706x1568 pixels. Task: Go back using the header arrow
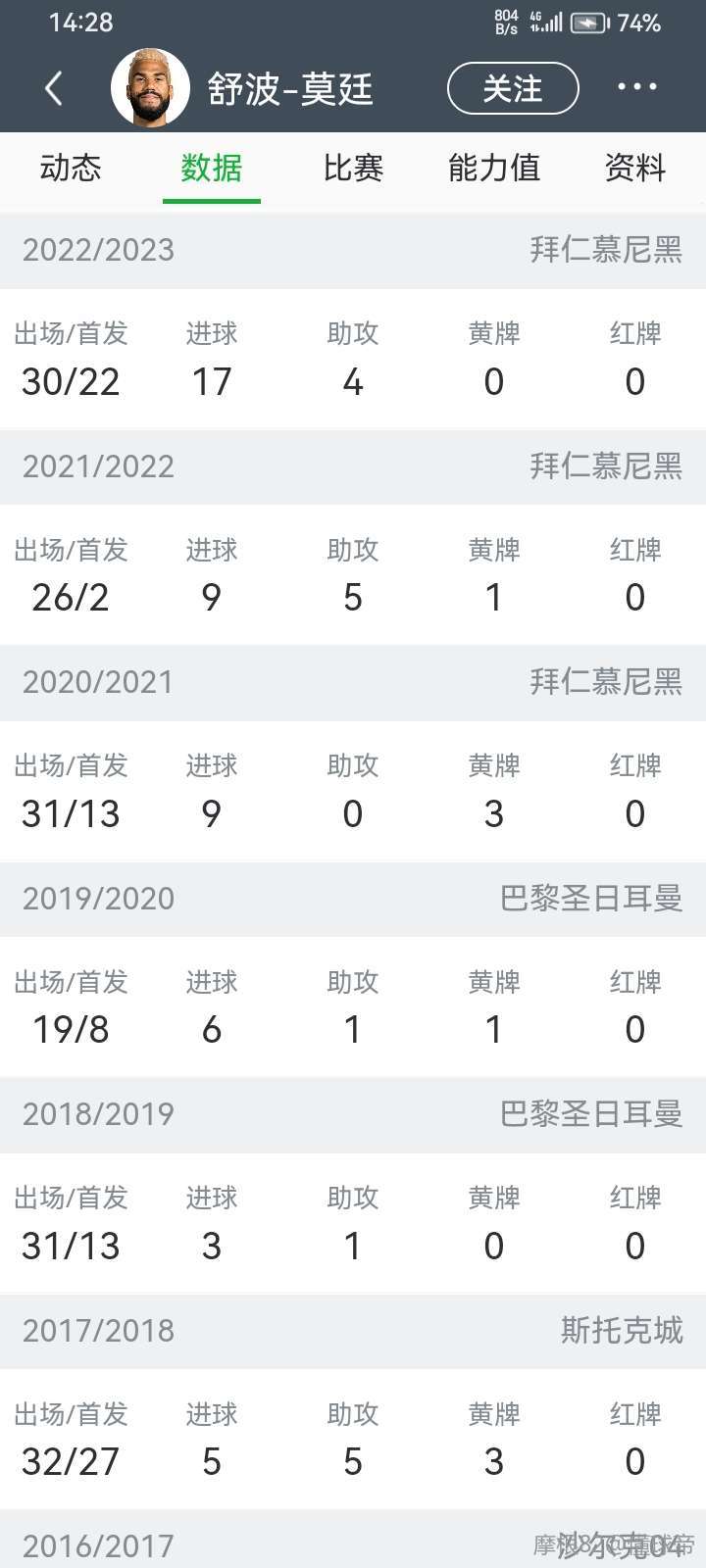pyautogui.click(x=54, y=88)
